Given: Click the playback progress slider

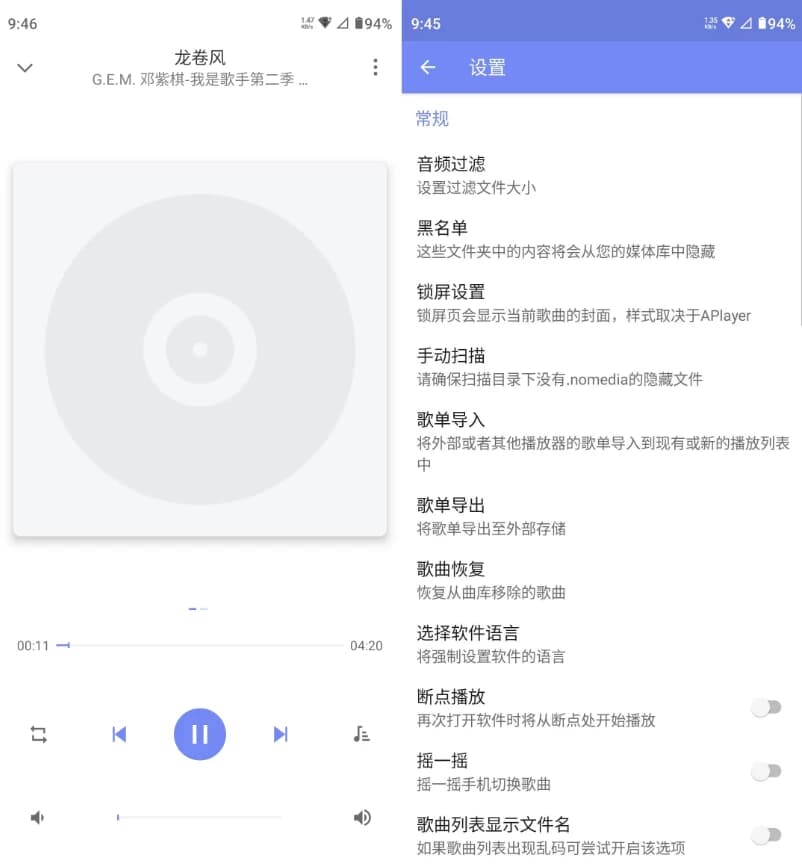Looking at the screenshot, I should coord(200,646).
